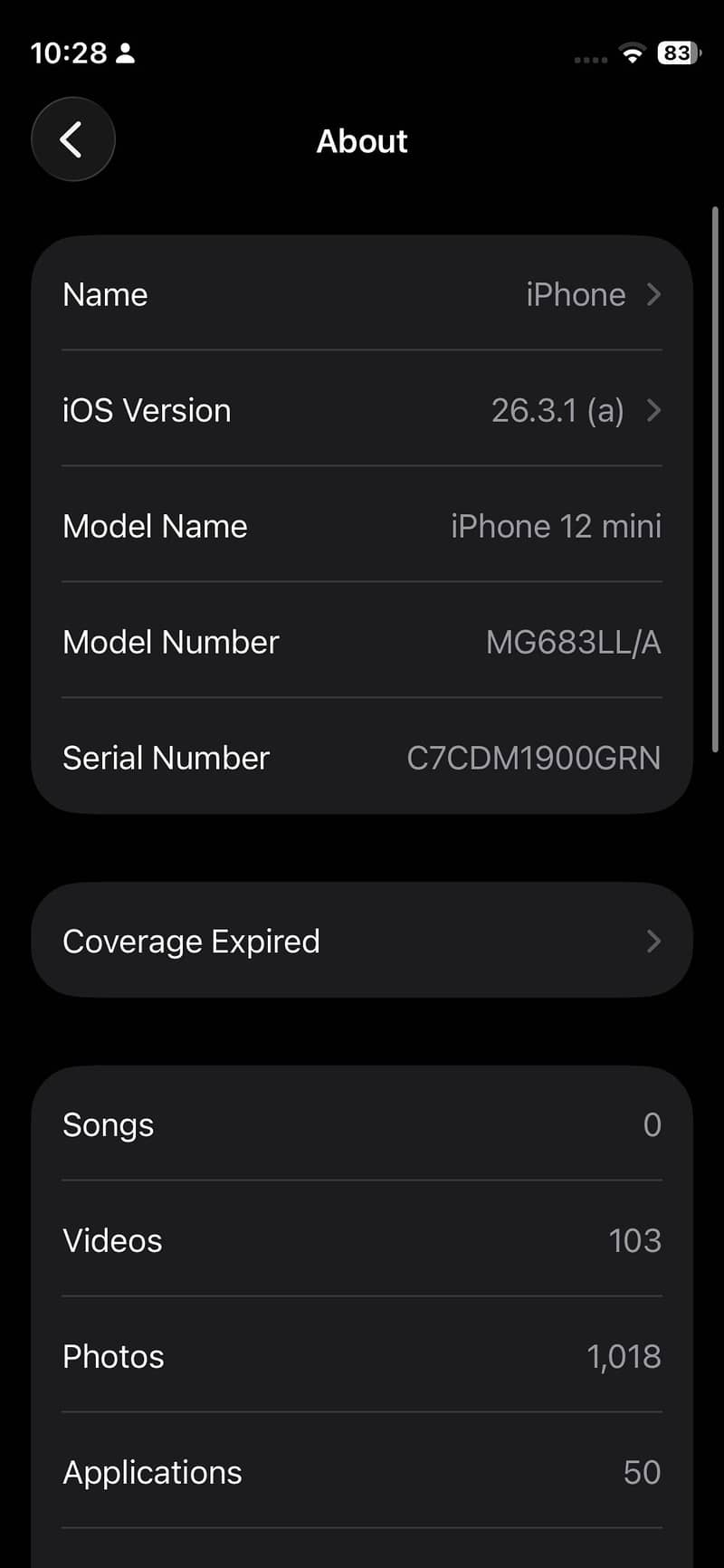
Task: Expand the Coverage Expired details
Action: pyautogui.click(x=362, y=942)
